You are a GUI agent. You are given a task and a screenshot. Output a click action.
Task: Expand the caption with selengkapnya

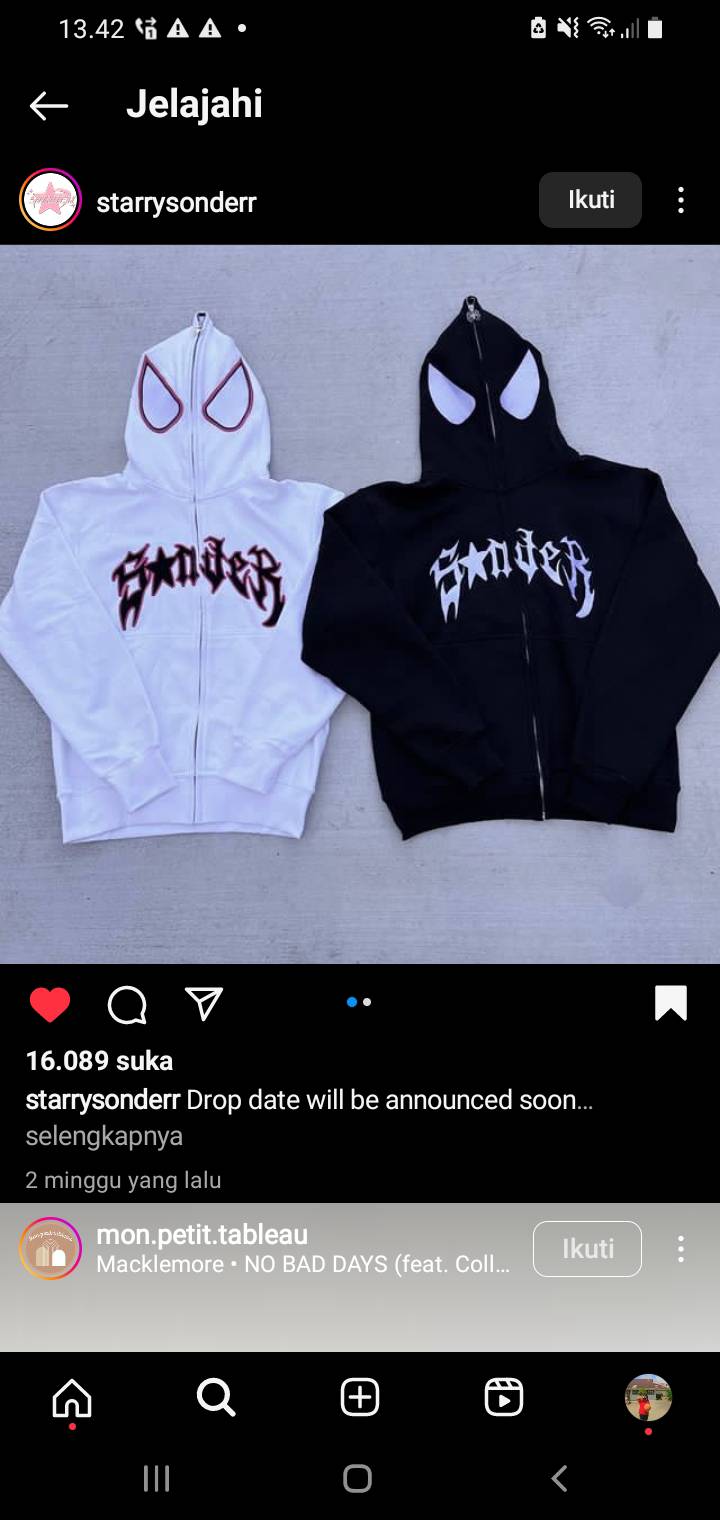104,1137
